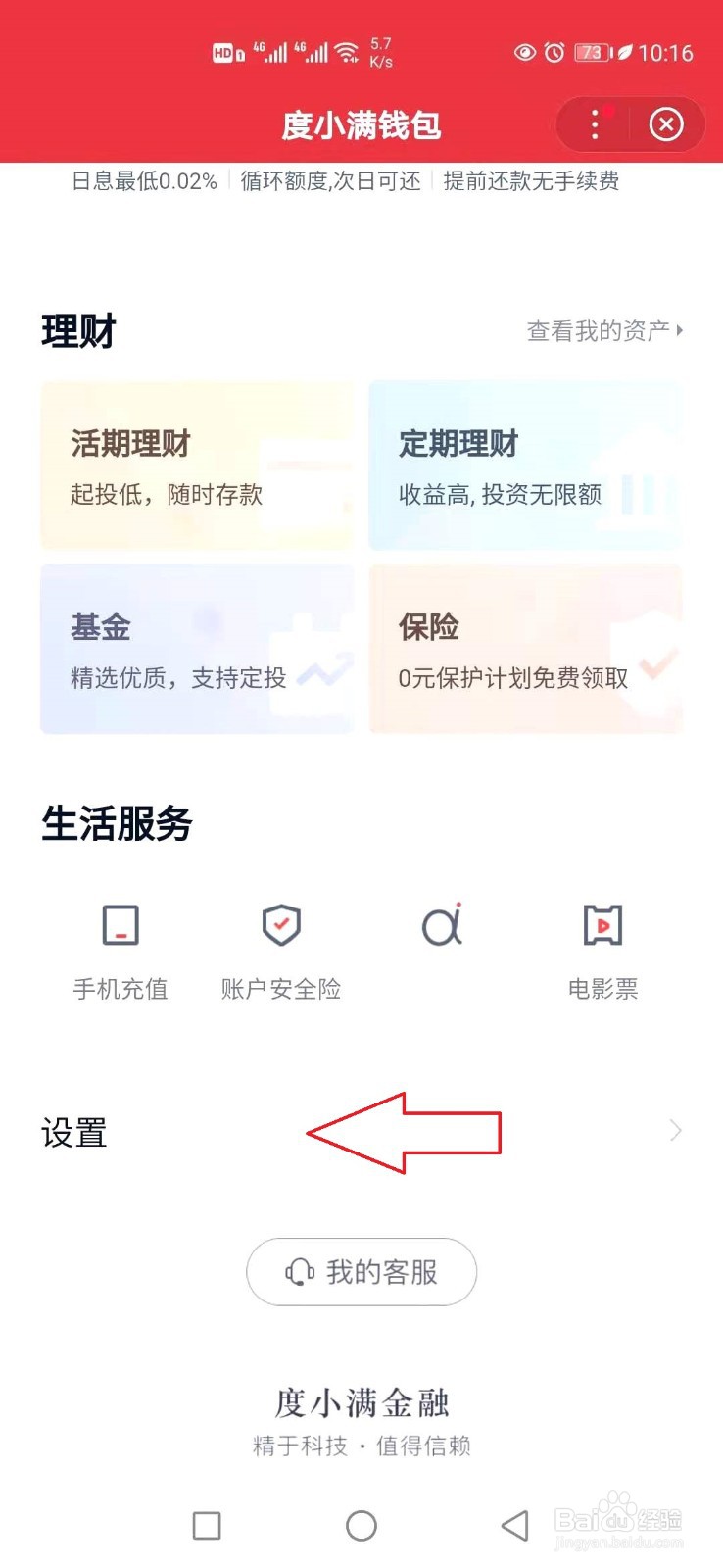Tap the Android home circle button
This screenshot has width=723, height=1568.
coord(361,1526)
